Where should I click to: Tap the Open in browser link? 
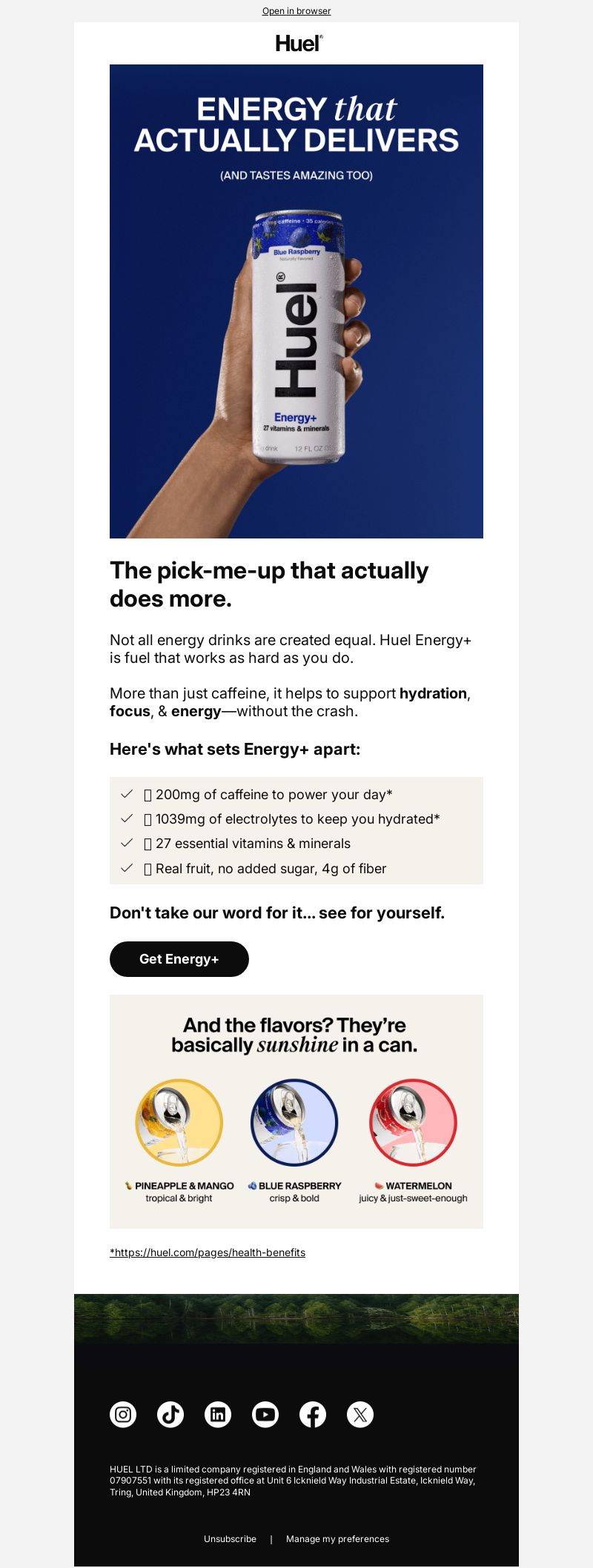[296, 11]
